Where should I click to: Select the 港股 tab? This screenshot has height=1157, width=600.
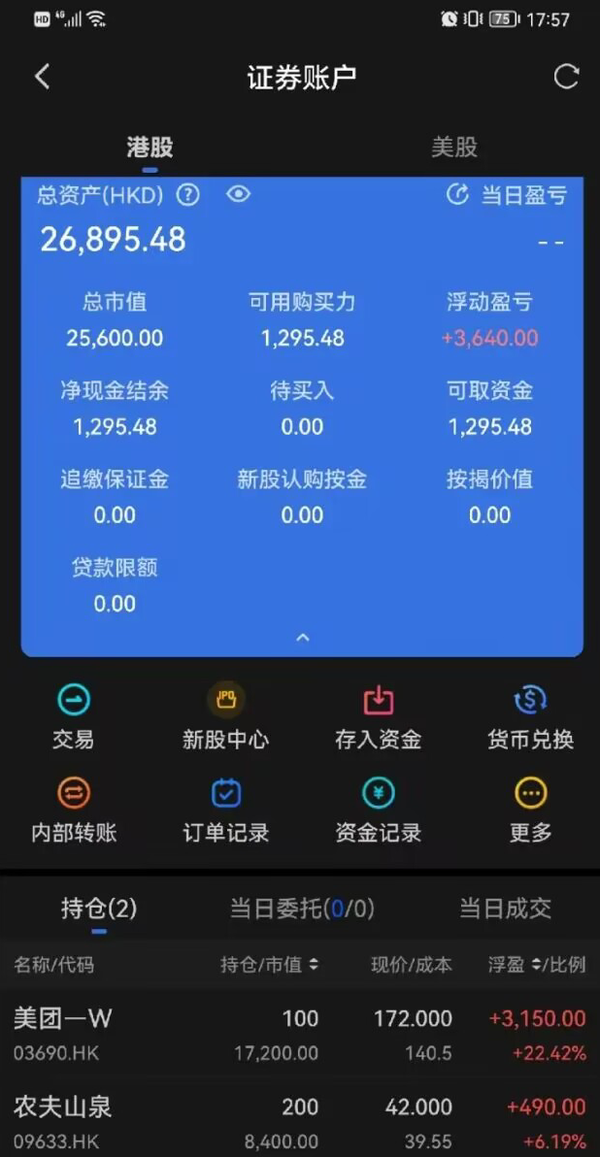150,147
